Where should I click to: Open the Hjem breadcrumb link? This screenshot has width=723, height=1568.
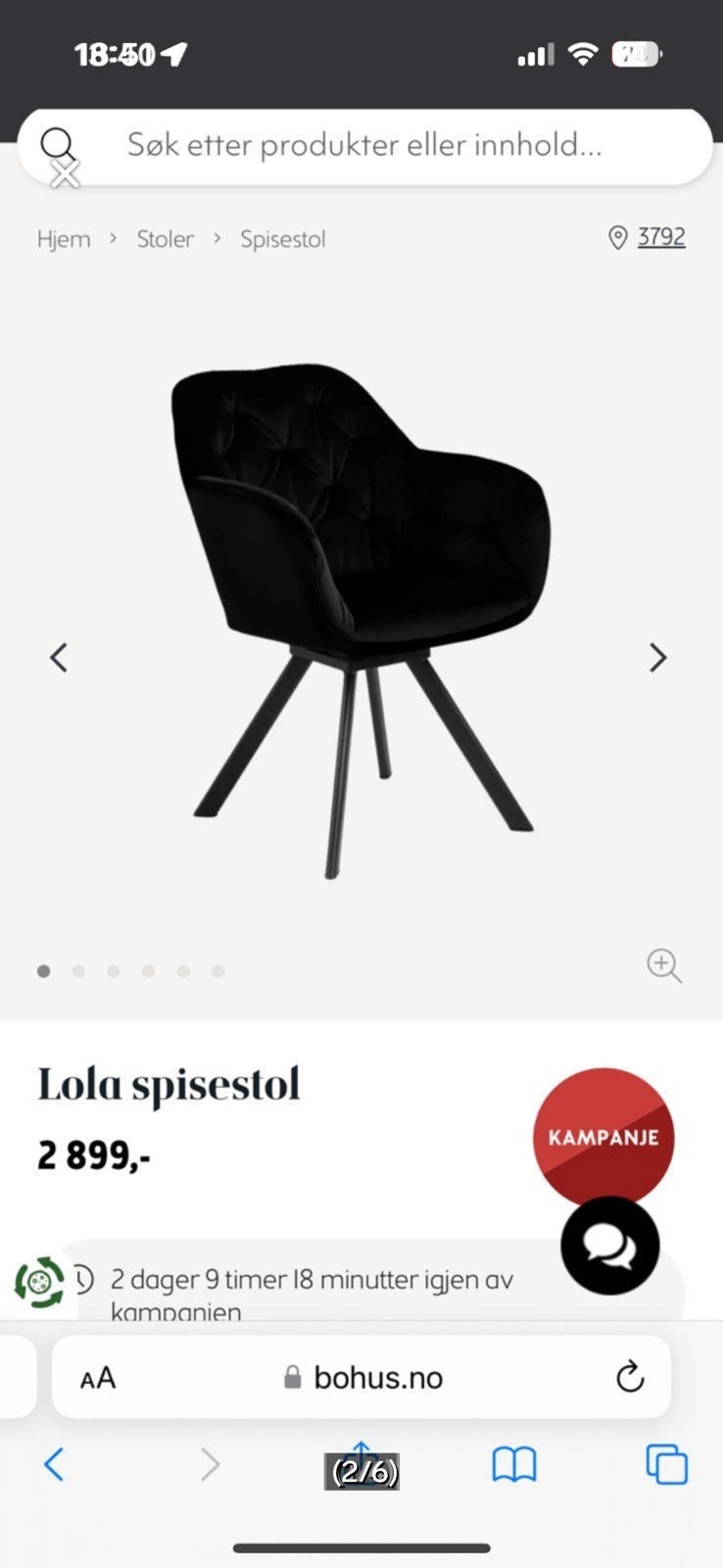click(64, 239)
